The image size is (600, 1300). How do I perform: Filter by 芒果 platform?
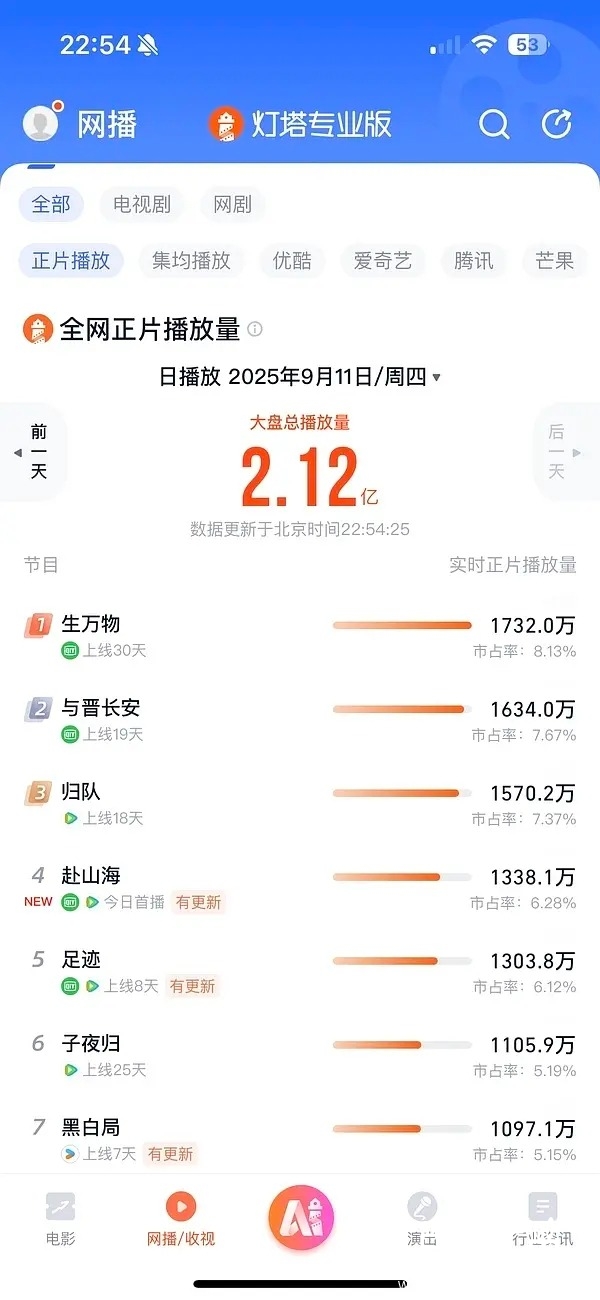coord(555,261)
